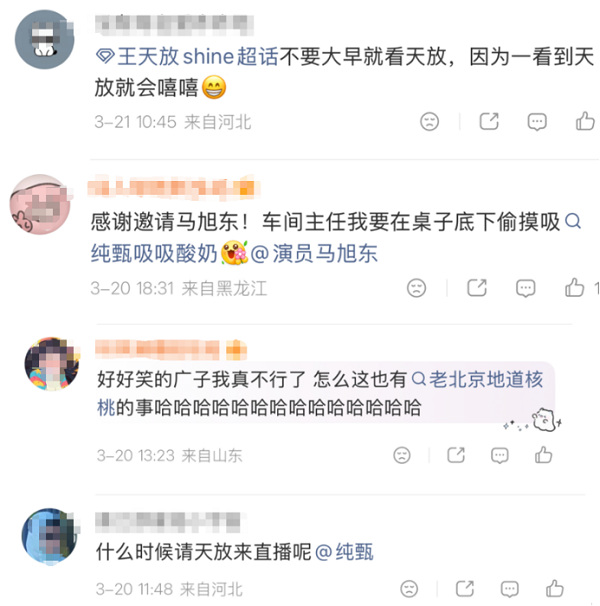Share the comment about 天放就会嘻嘻
This screenshot has height=606, width=600.
[x=489, y=121]
